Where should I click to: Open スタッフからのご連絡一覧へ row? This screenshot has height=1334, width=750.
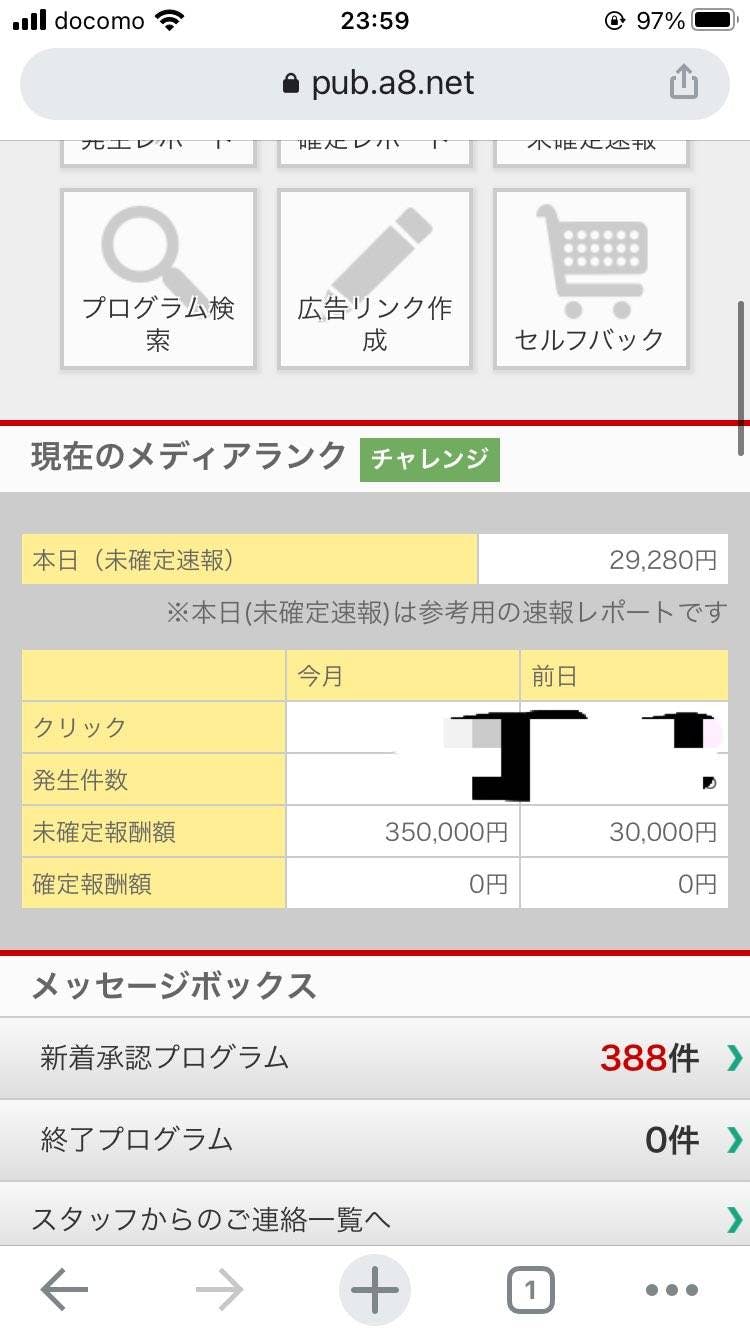pos(375,1214)
